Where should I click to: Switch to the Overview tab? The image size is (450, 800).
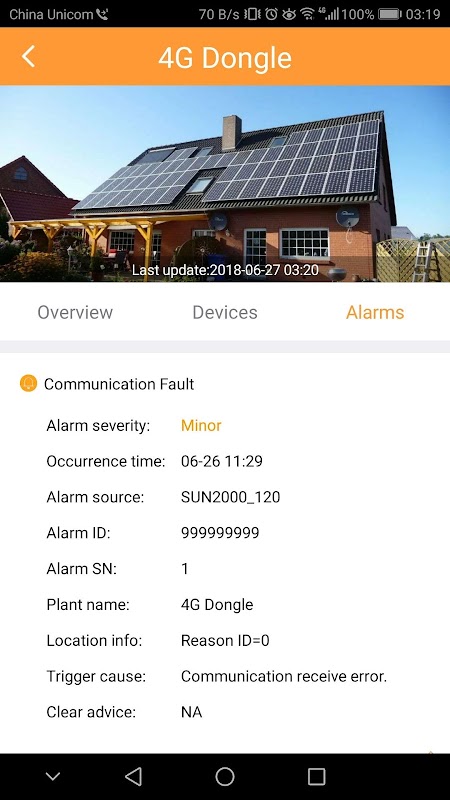pyautogui.click(x=75, y=312)
